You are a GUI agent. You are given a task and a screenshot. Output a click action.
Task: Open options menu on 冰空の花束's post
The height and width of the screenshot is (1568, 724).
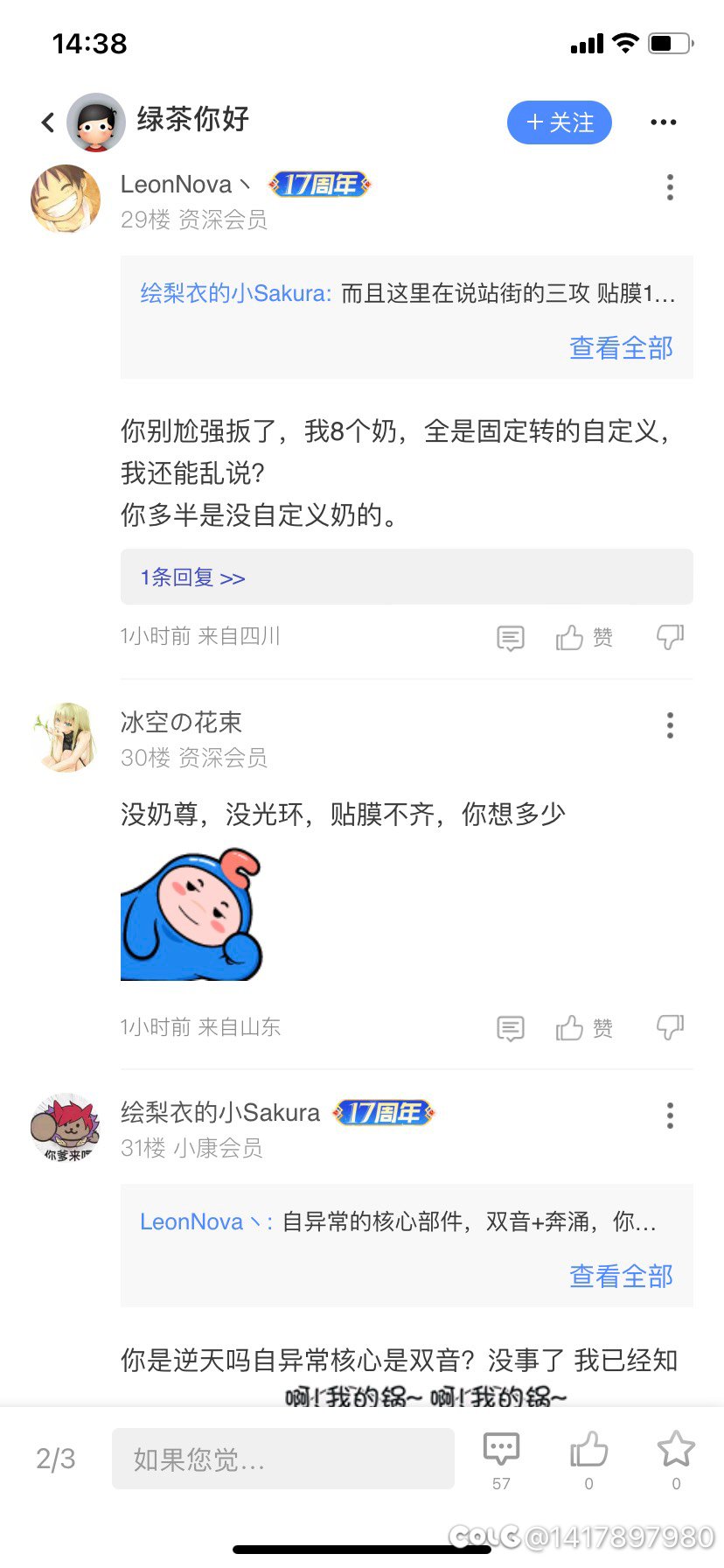671,725
